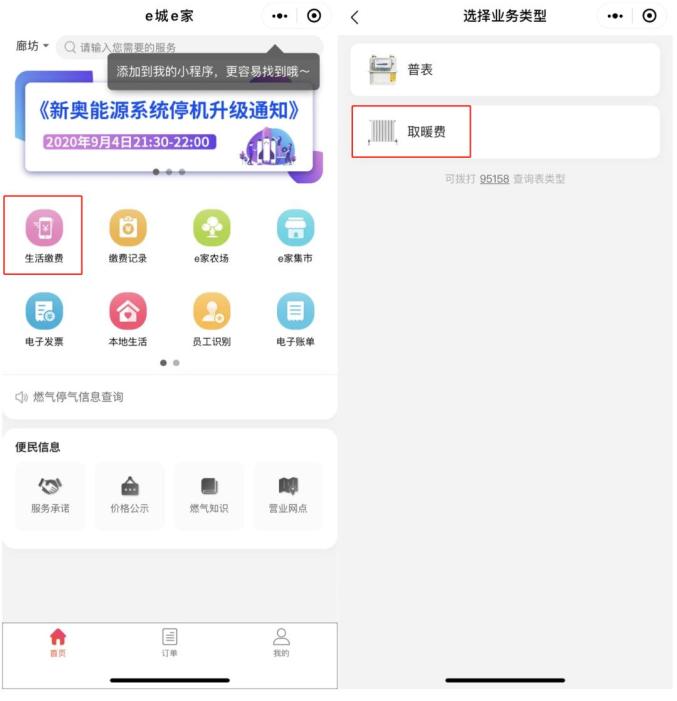This screenshot has height=701, width=677.
Task: Switch to the 订单 tab
Action: [170, 642]
